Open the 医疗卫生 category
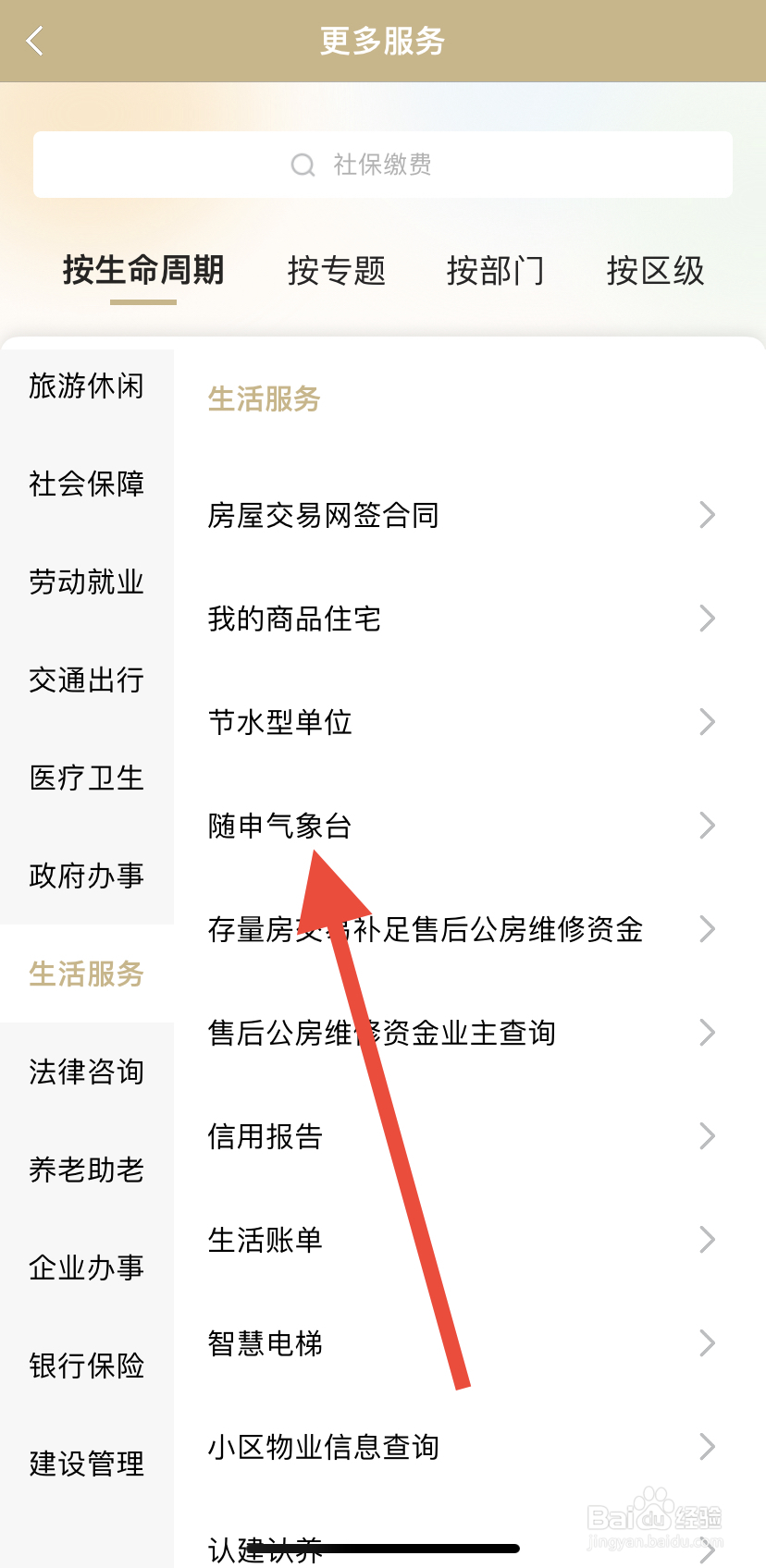766x1568 pixels. tap(86, 778)
